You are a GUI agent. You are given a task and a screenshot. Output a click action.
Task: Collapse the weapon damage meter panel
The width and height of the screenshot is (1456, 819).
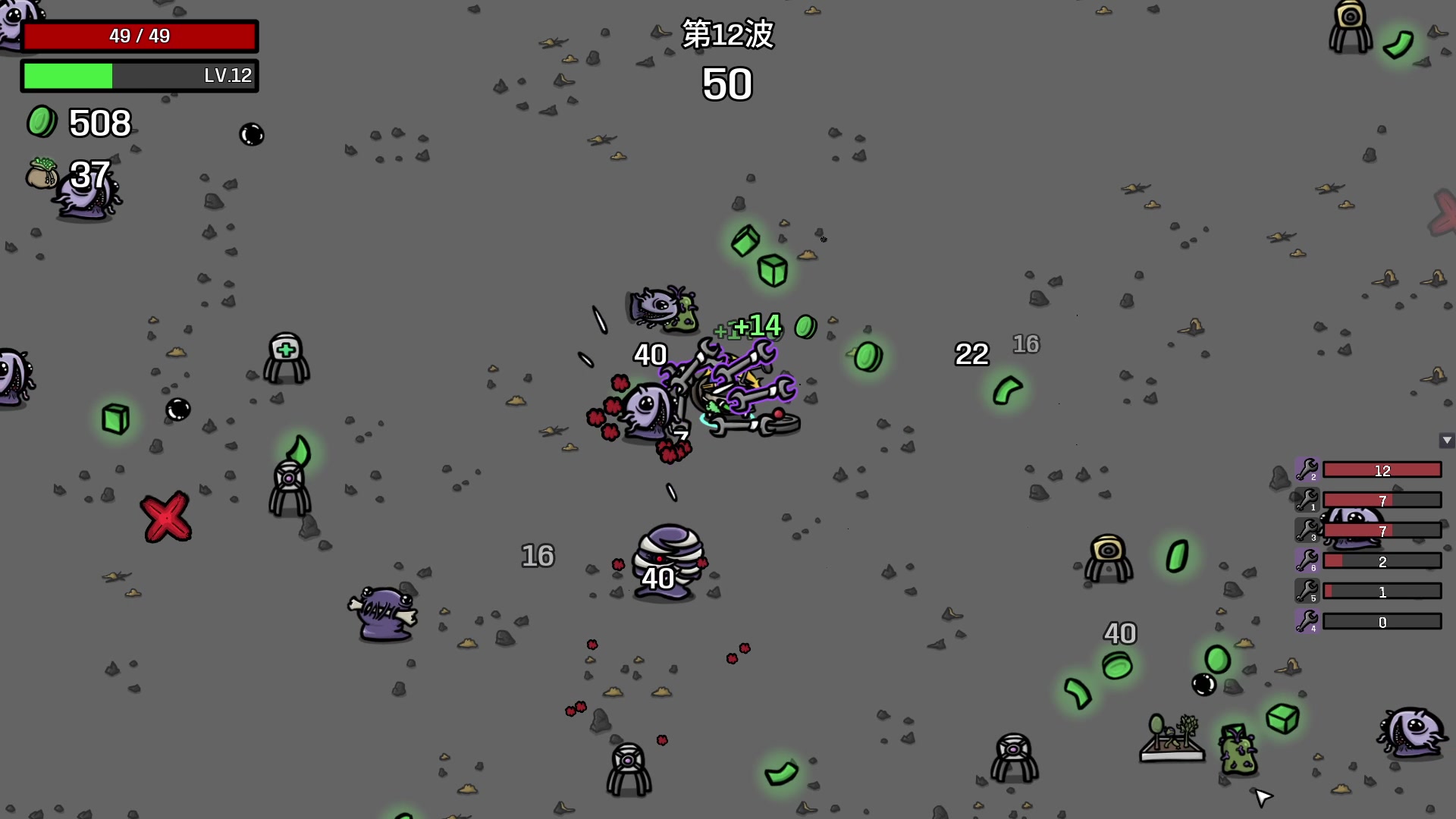(1446, 441)
